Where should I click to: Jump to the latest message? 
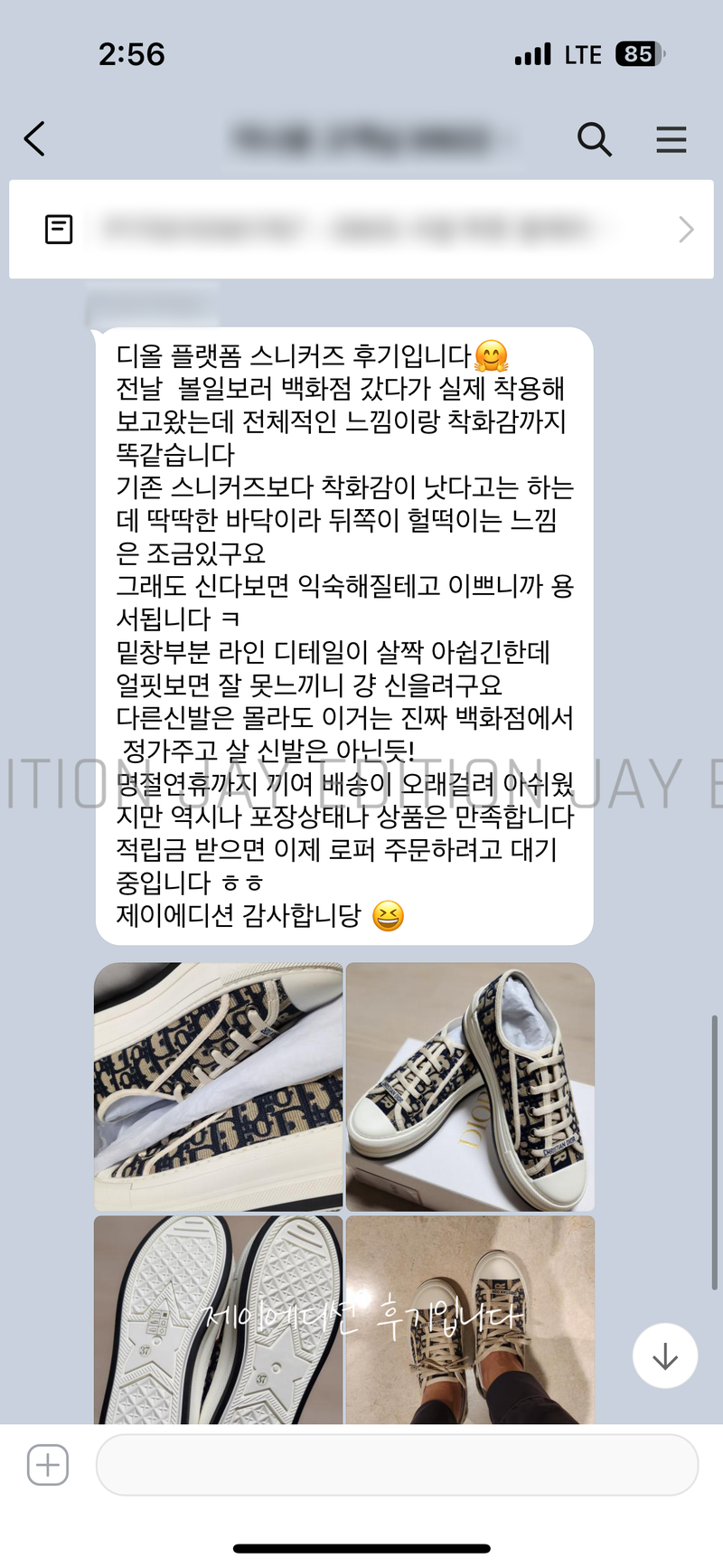tap(665, 1355)
